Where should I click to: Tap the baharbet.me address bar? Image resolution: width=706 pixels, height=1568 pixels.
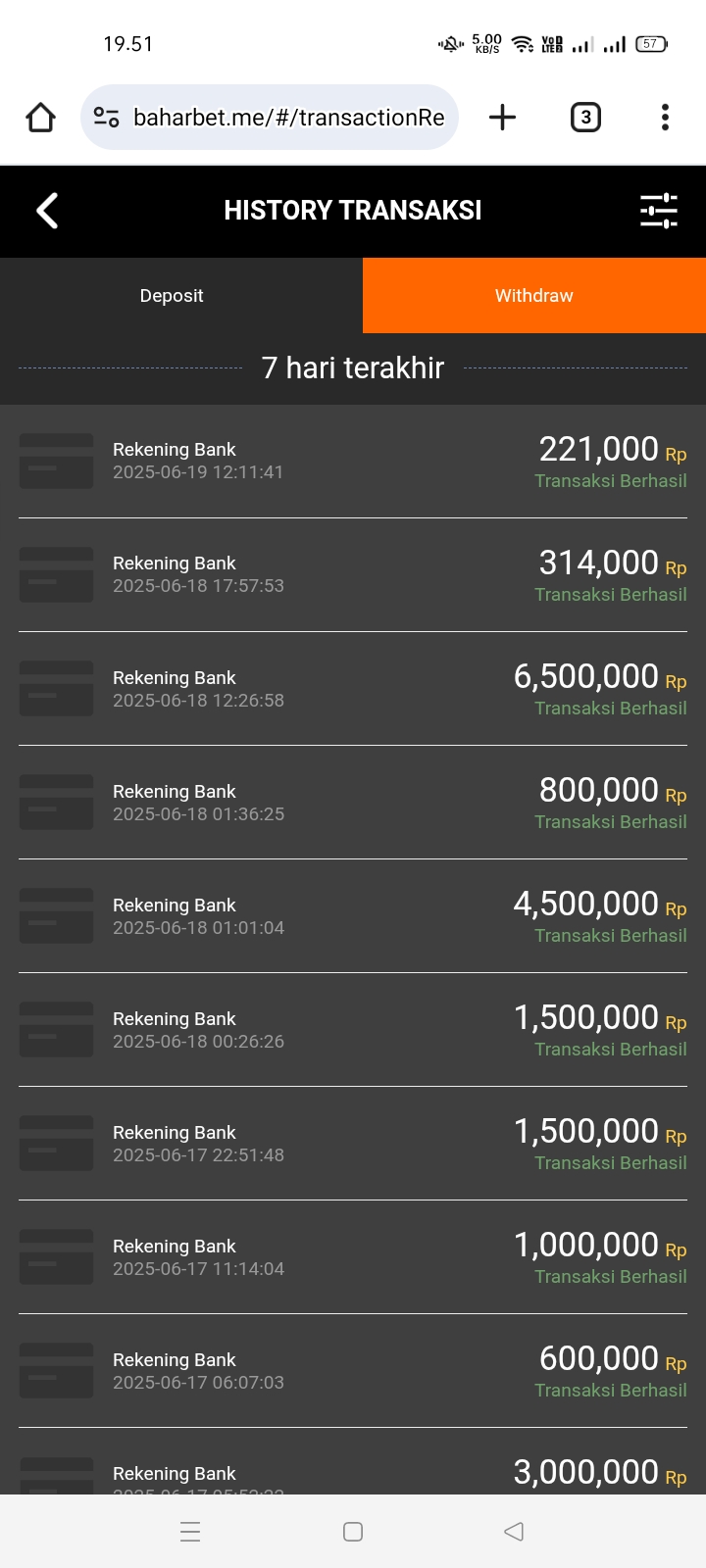pyautogui.click(x=270, y=118)
